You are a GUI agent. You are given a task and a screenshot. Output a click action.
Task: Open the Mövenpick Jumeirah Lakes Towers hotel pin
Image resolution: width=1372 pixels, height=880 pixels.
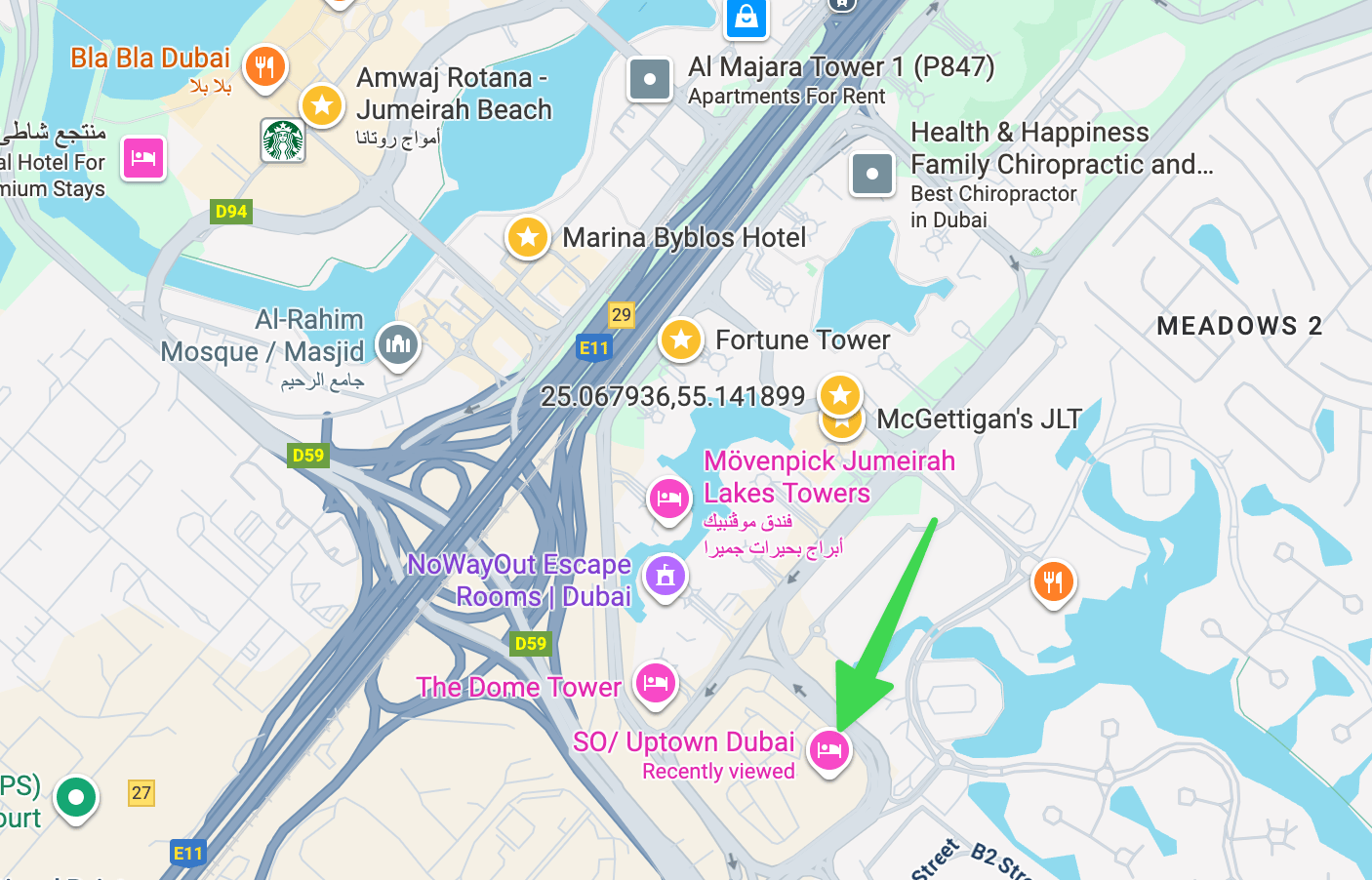tap(668, 500)
